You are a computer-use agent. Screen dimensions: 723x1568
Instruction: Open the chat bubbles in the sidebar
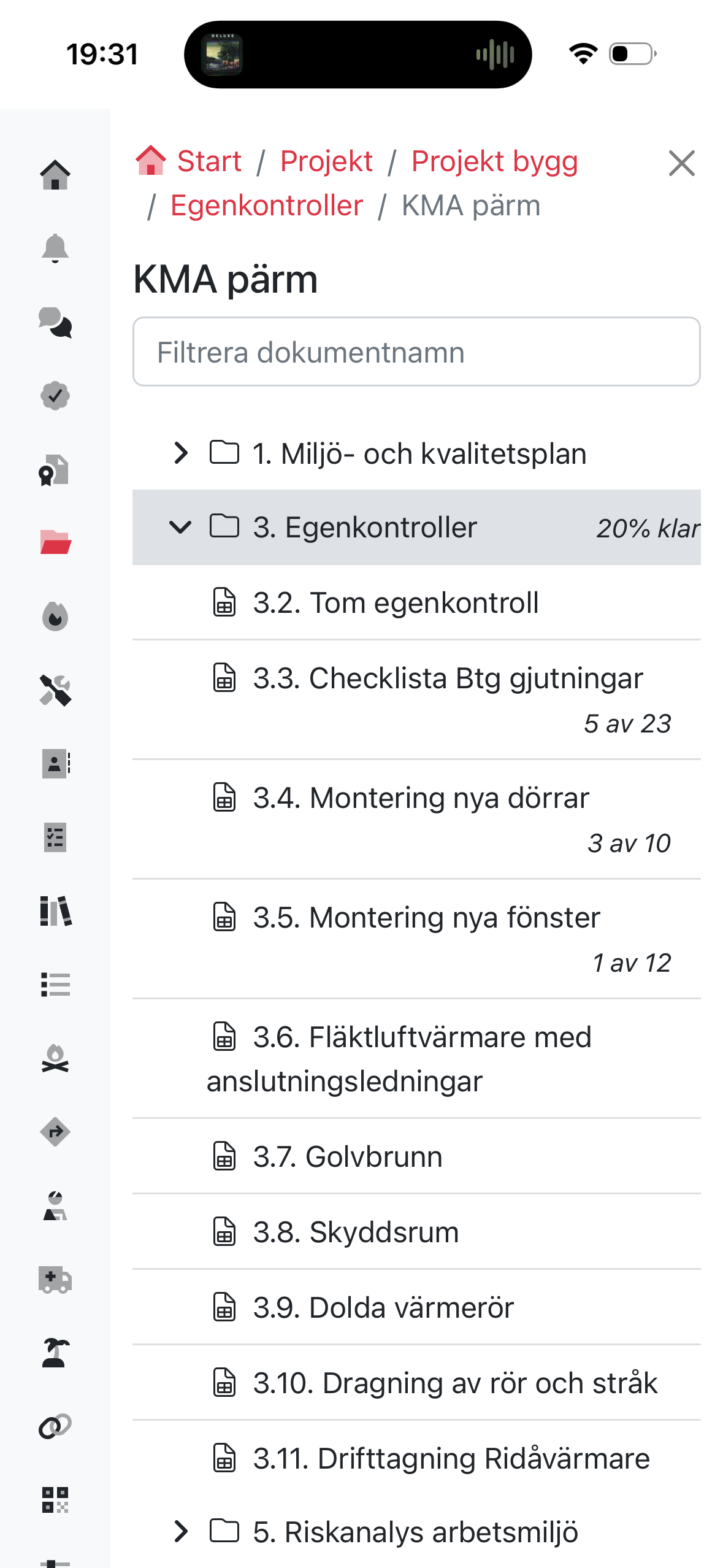(x=55, y=322)
